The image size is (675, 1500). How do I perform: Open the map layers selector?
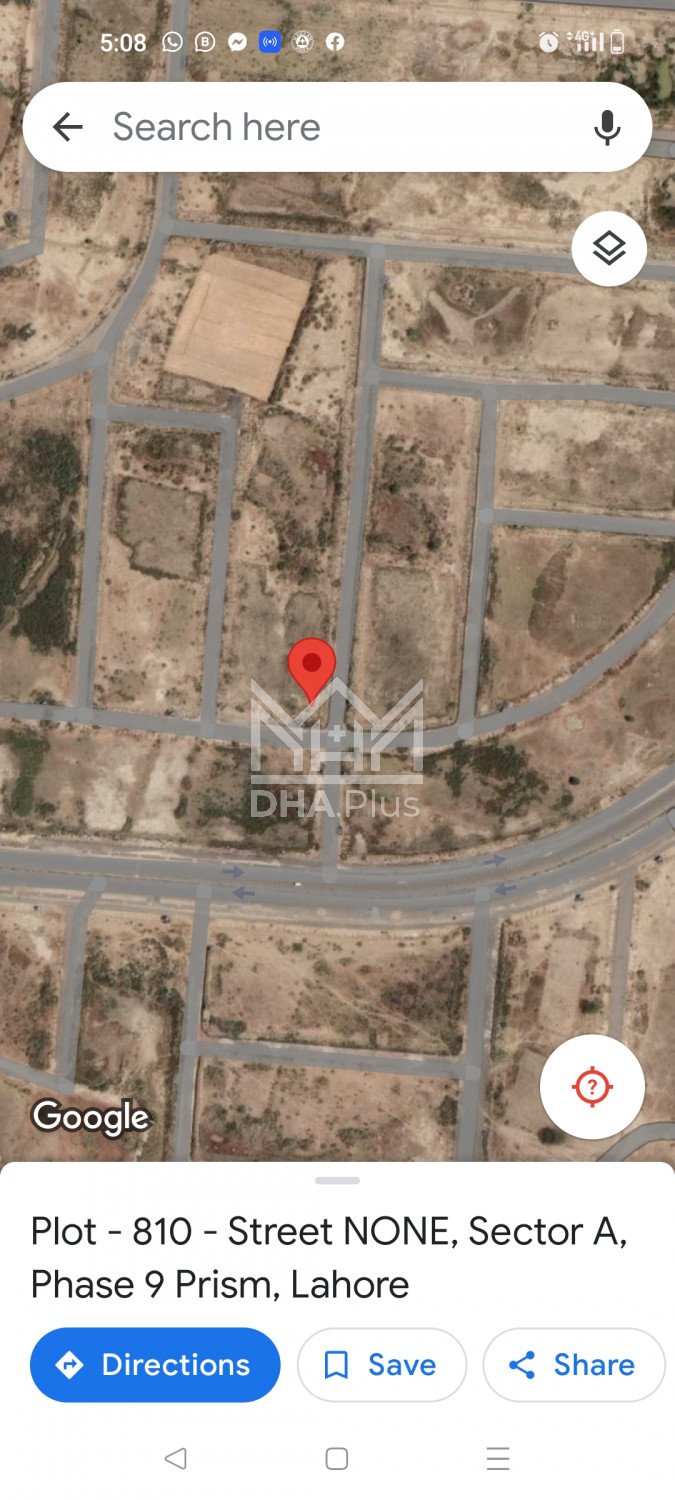609,249
